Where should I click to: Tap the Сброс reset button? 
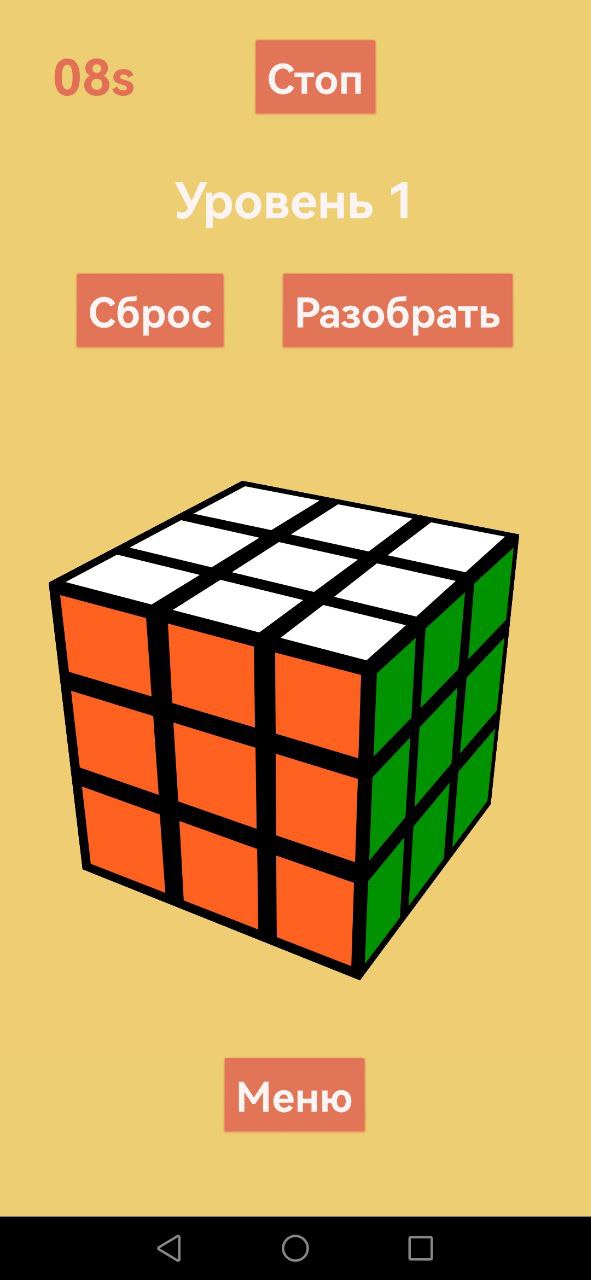(x=150, y=311)
